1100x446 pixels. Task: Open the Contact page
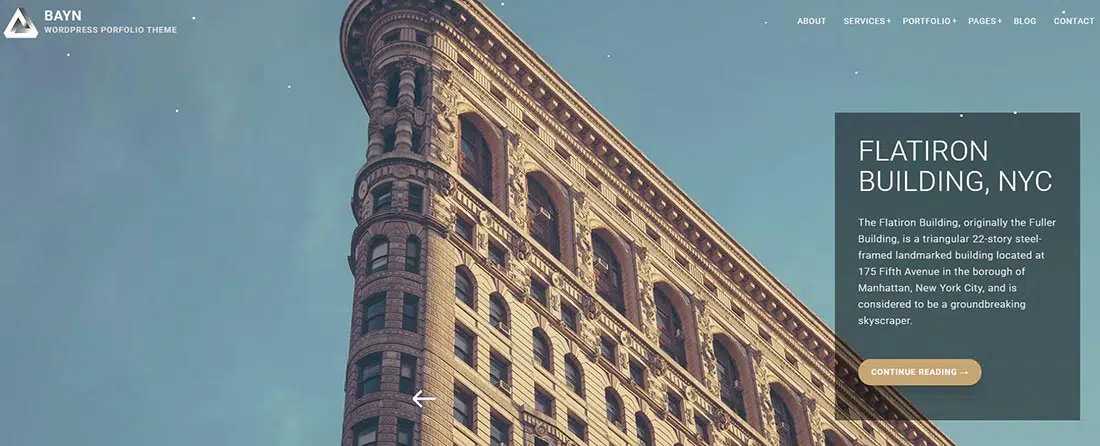(x=1073, y=21)
